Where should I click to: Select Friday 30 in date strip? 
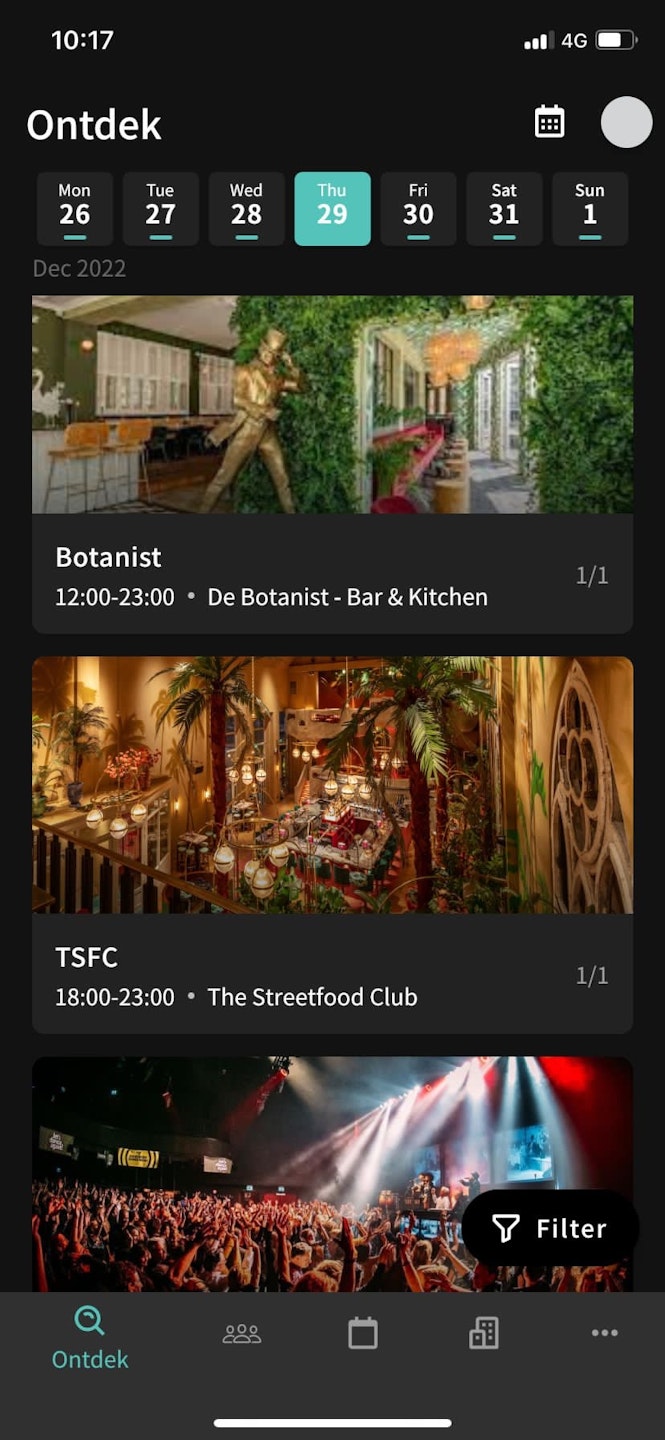pyautogui.click(x=418, y=208)
